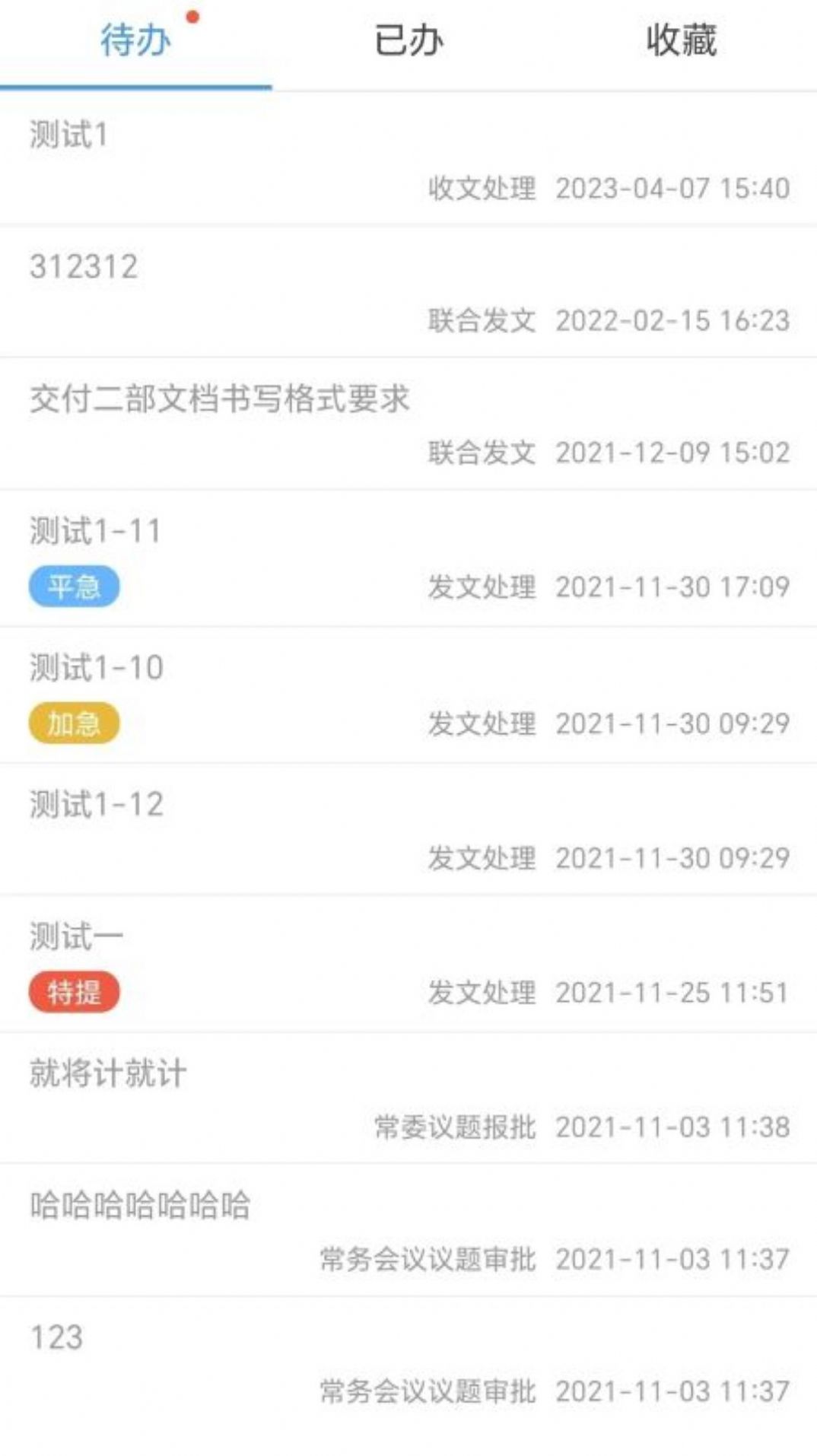817x1456 pixels.
Task: Tap the 收文处理 category label
Action: click(482, 188)
